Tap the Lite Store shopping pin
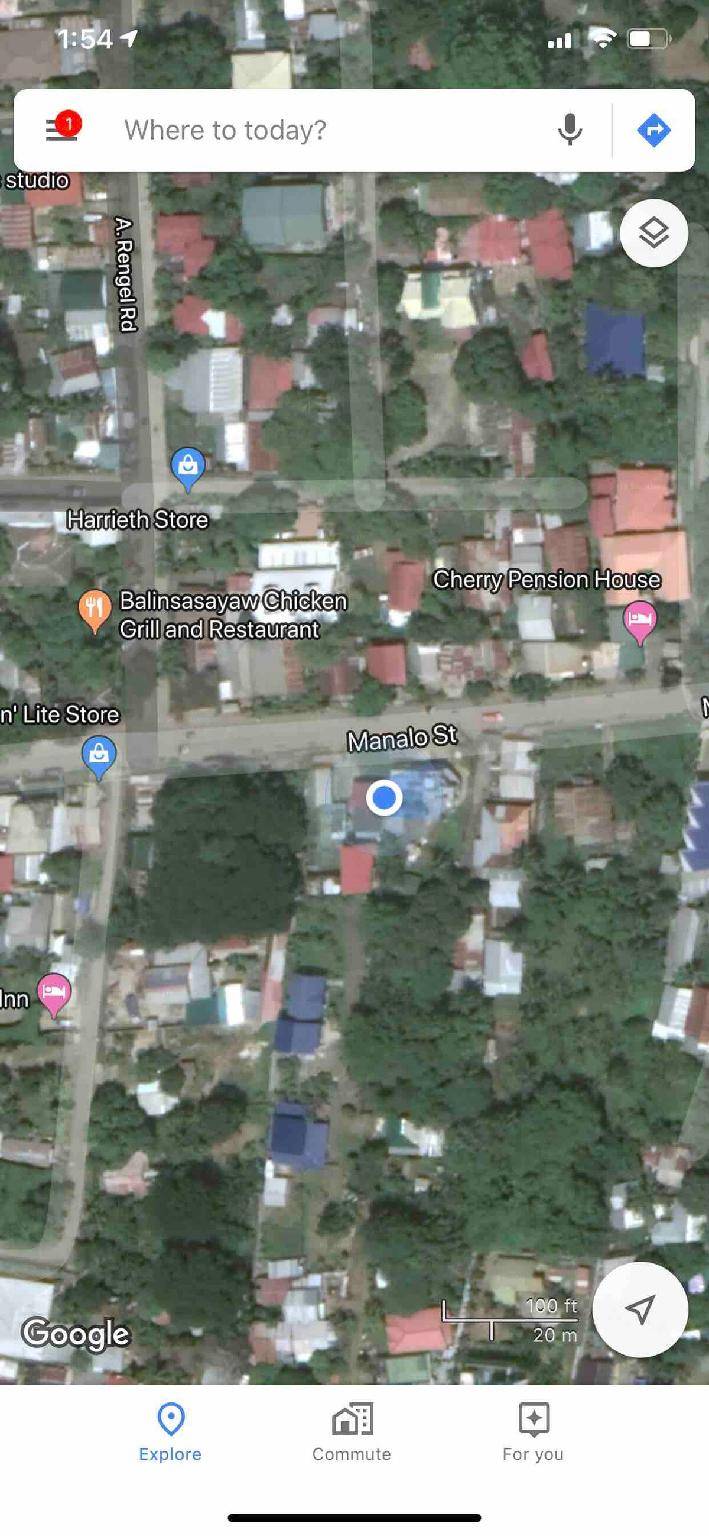The height and width of the screenshot is (1536, 709). click(x=98, y=757)
